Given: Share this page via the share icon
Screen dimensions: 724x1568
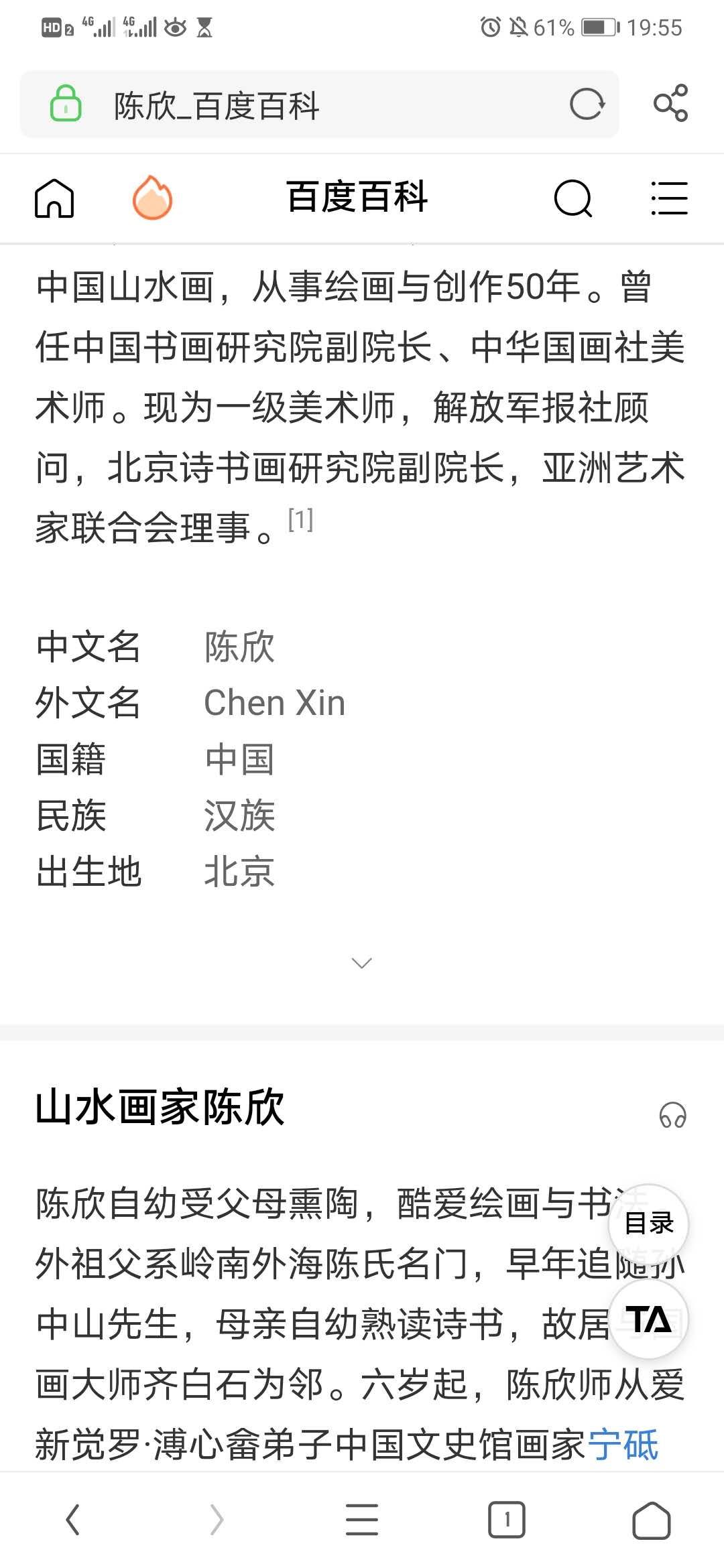Looking at the screenshot, I should point(670,103).
